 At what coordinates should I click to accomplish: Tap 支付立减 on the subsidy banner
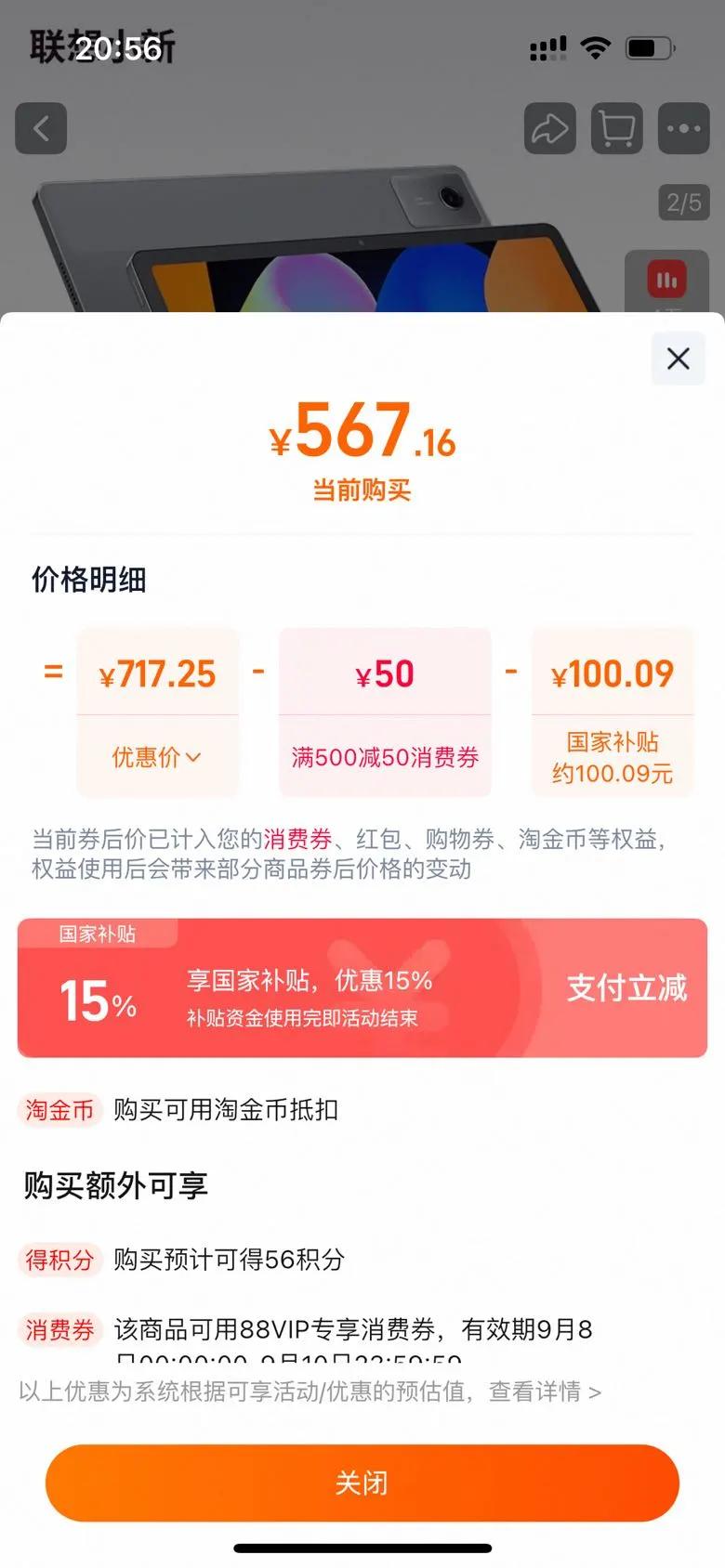coord(626,987)
